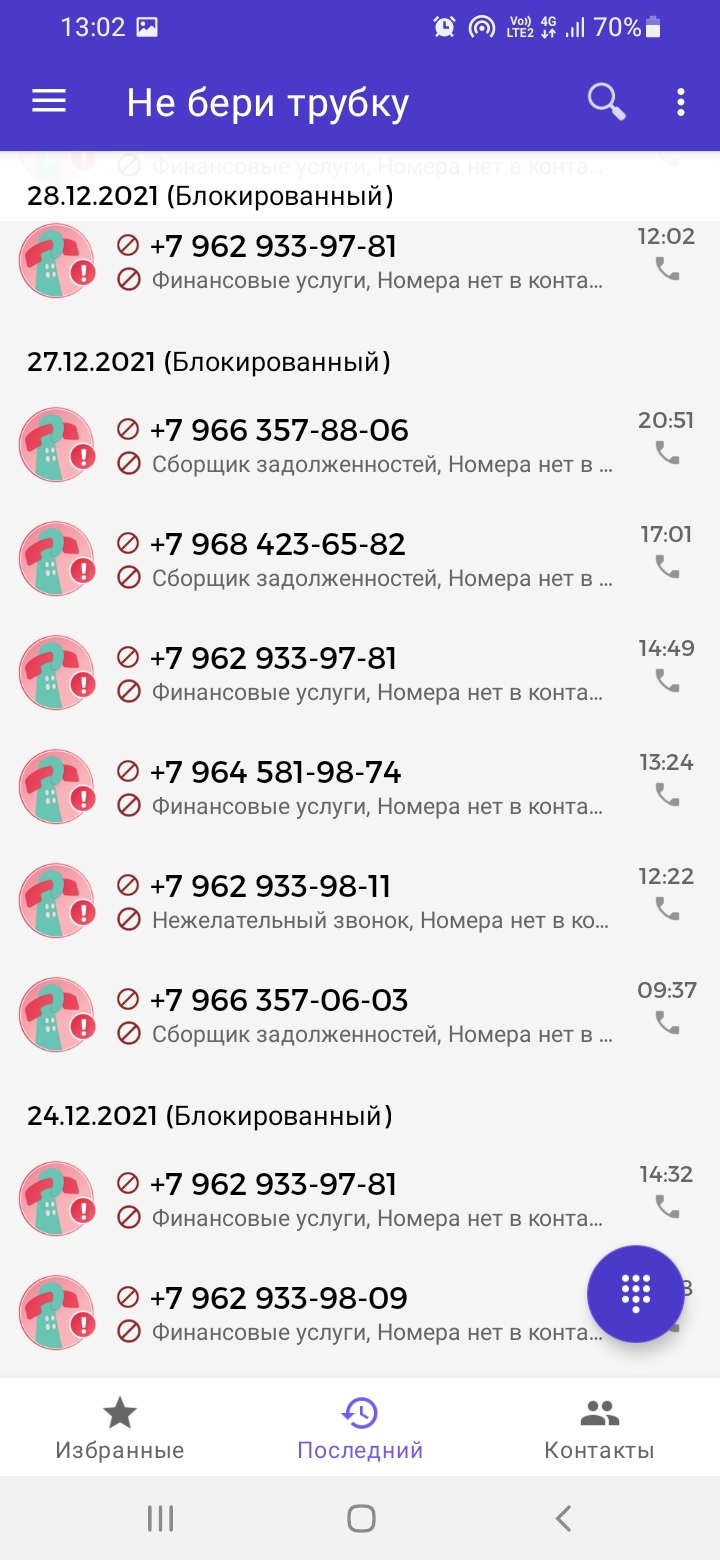This screenshot has height=1560, width=720.
Task: Open the hamburger drawer menu
Action: [49, 102]
